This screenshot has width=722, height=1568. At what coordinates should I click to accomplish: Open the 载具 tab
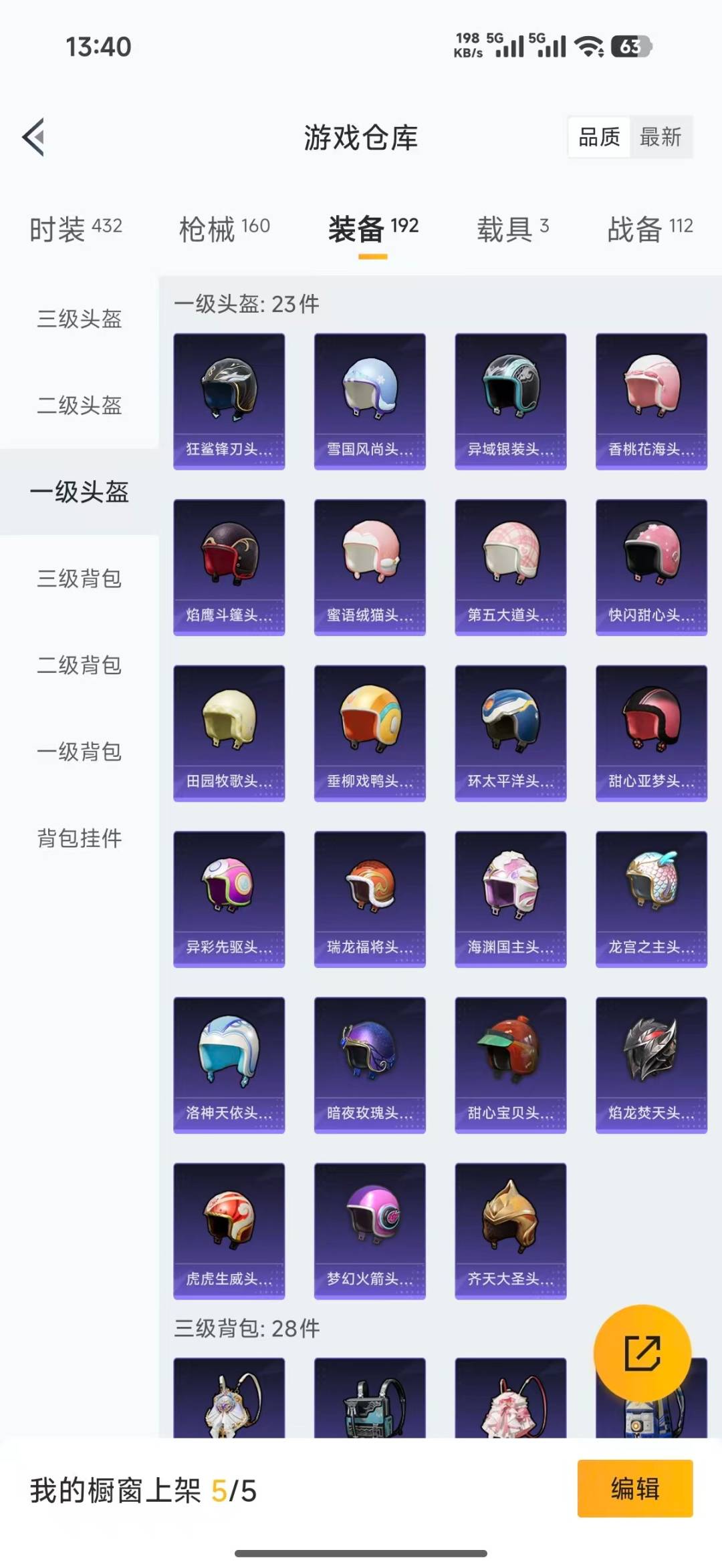coord(511,227)
